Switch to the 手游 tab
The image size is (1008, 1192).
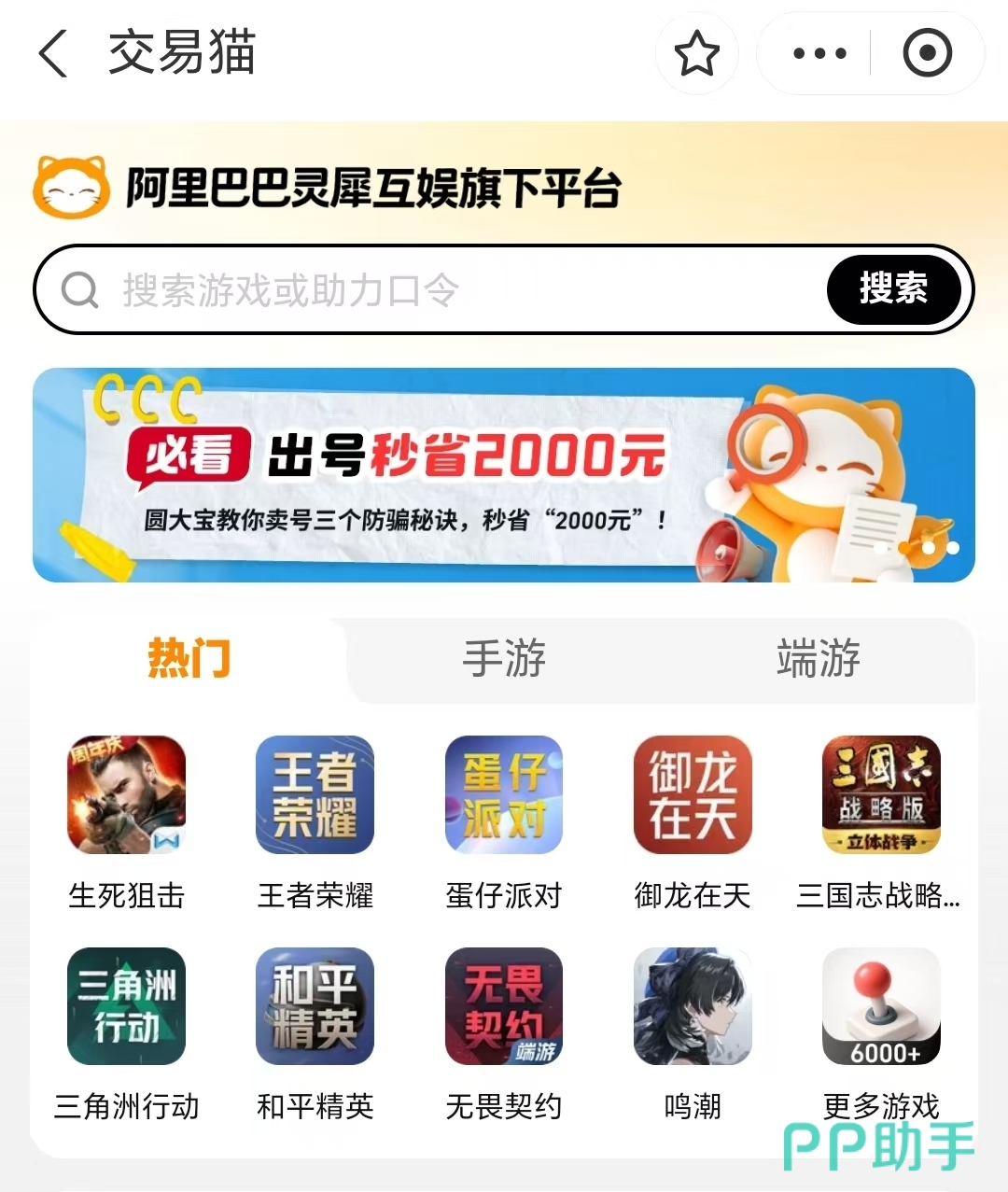[x=504, y=658]
